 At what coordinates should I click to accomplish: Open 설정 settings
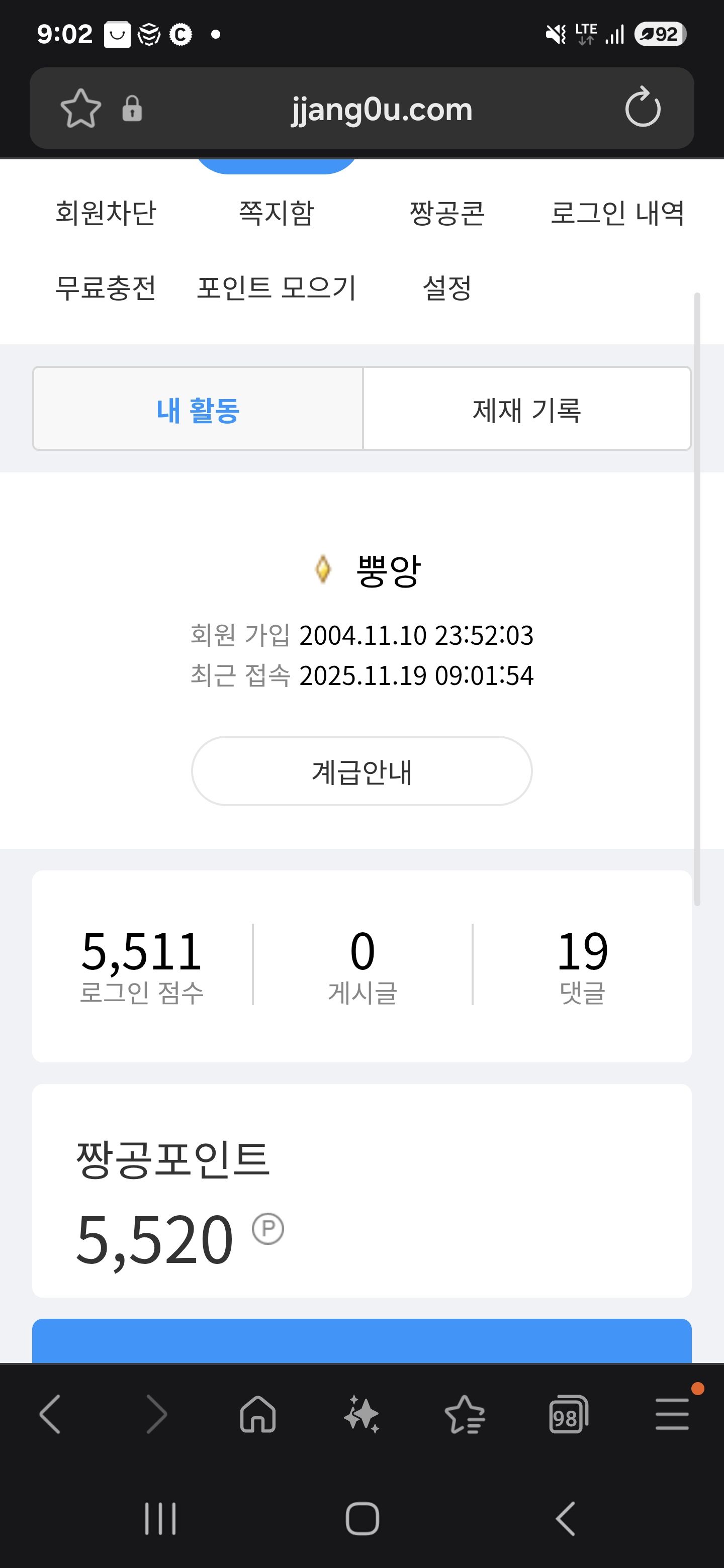coord(447,288)
